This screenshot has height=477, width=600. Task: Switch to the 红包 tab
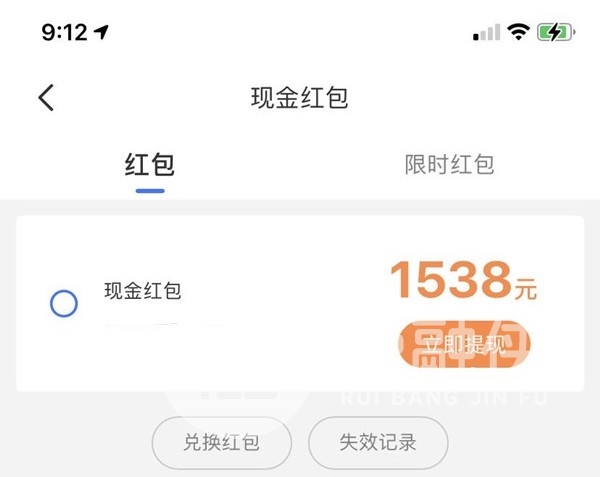[x=150, y=164]
